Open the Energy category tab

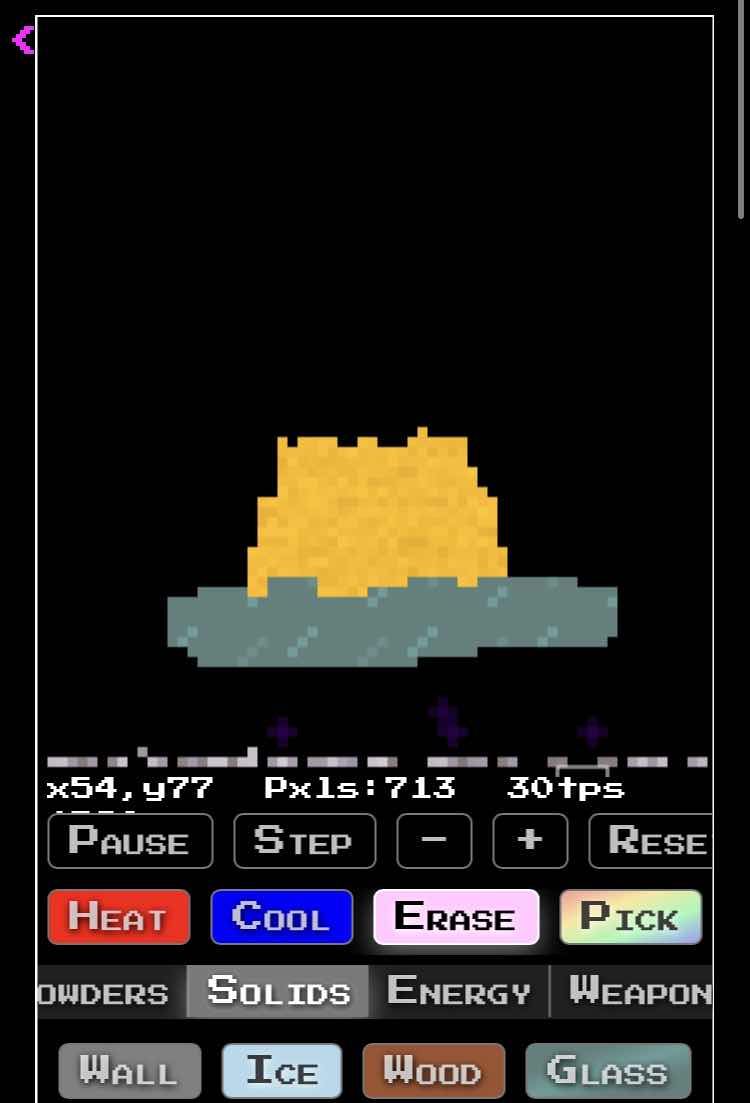click(458, 992)
